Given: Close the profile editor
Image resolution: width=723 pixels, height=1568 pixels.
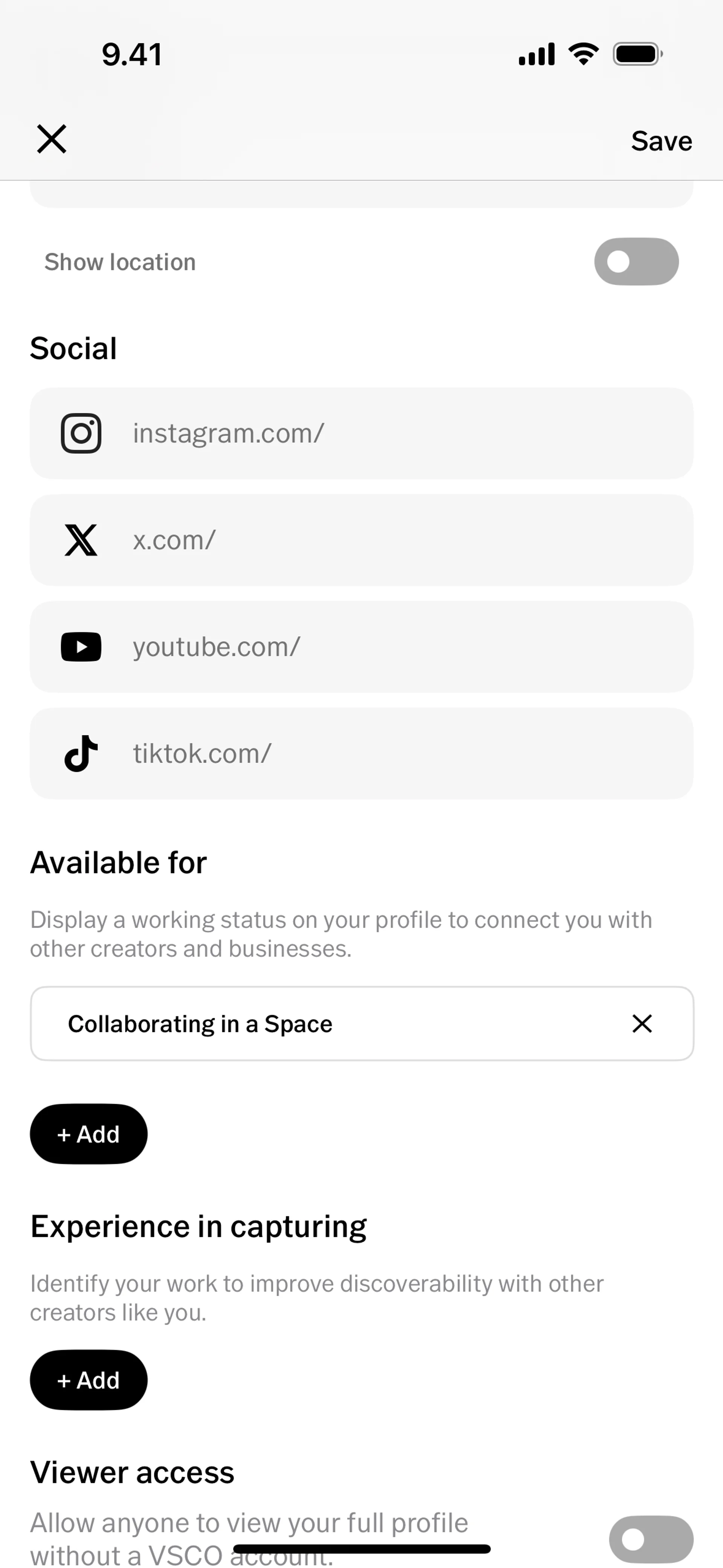Looking at the screenshot, I should [x=52, y=139].
